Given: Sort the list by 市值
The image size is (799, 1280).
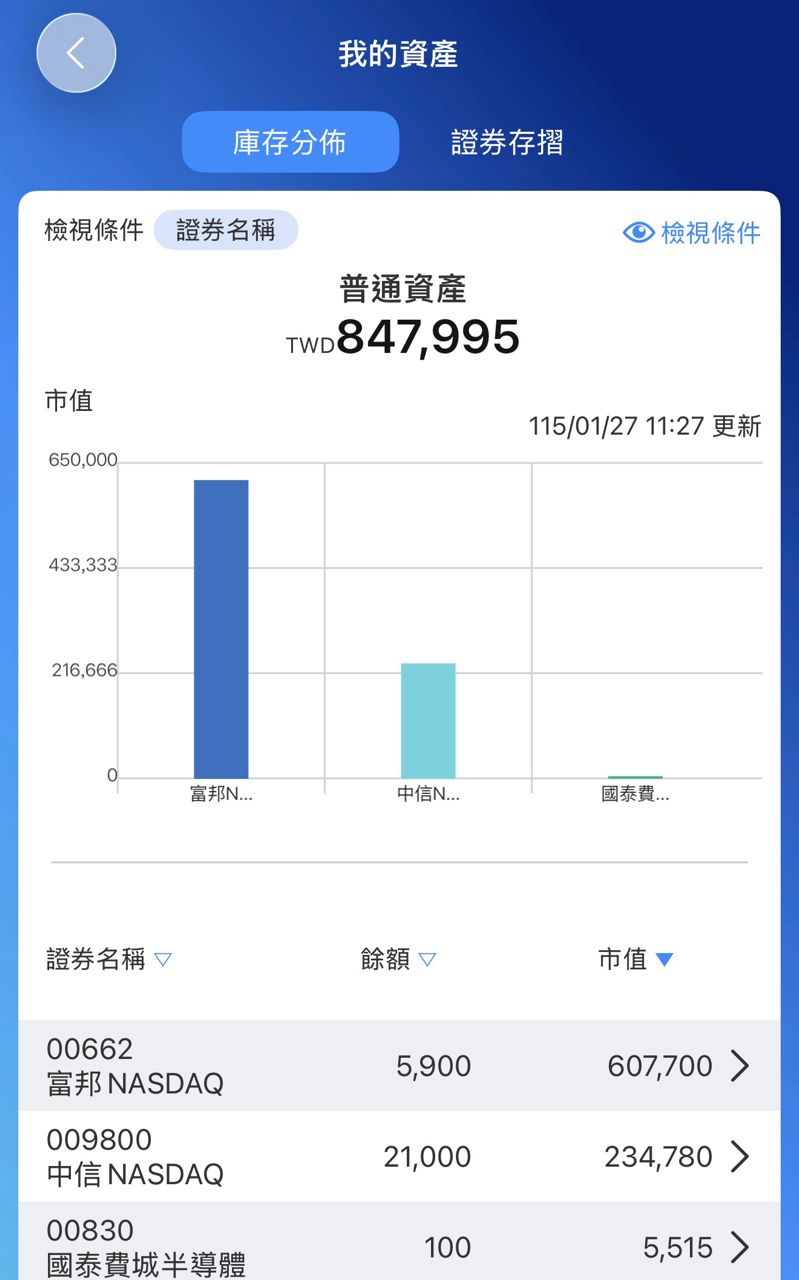Looking at the screenshot, I should (x=635, y=960).
